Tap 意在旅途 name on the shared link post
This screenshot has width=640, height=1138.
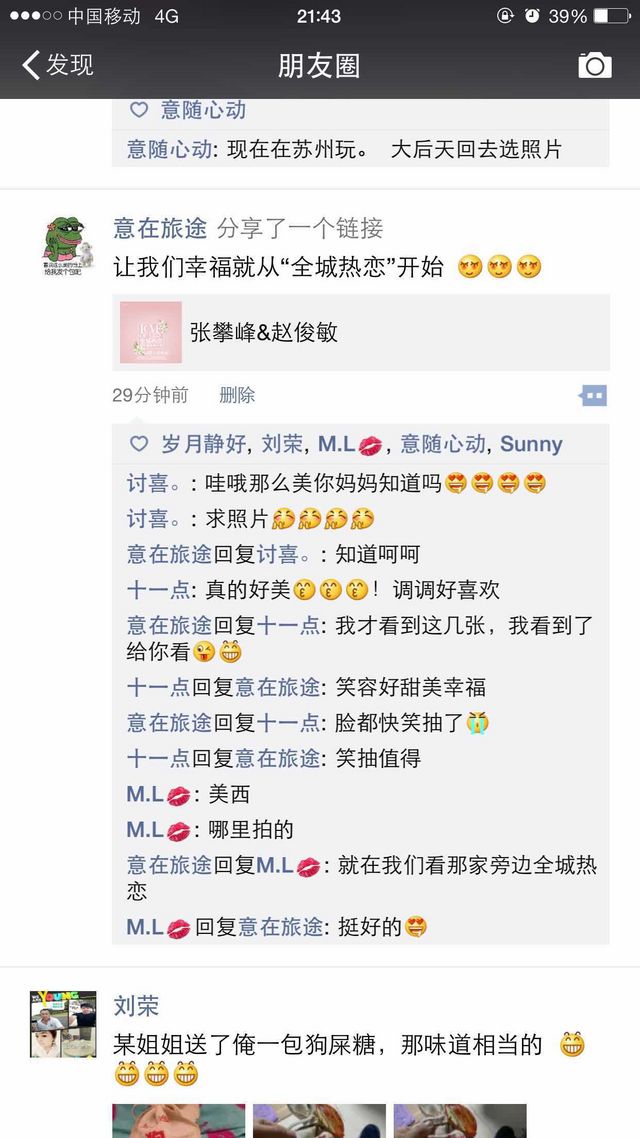pyautogui.click(x=160, y=229)
